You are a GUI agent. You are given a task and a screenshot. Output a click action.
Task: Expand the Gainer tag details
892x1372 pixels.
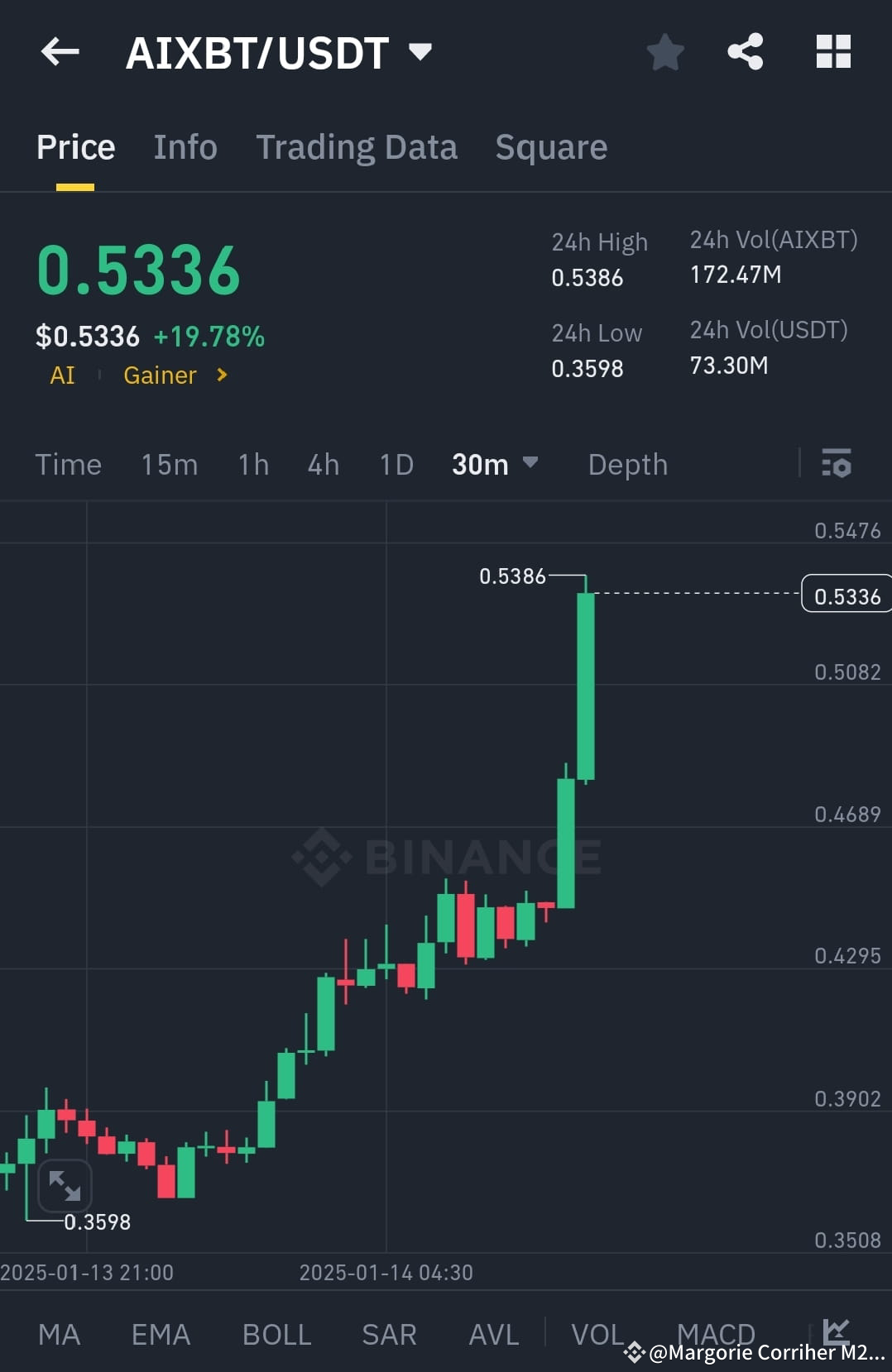(173, 375)
